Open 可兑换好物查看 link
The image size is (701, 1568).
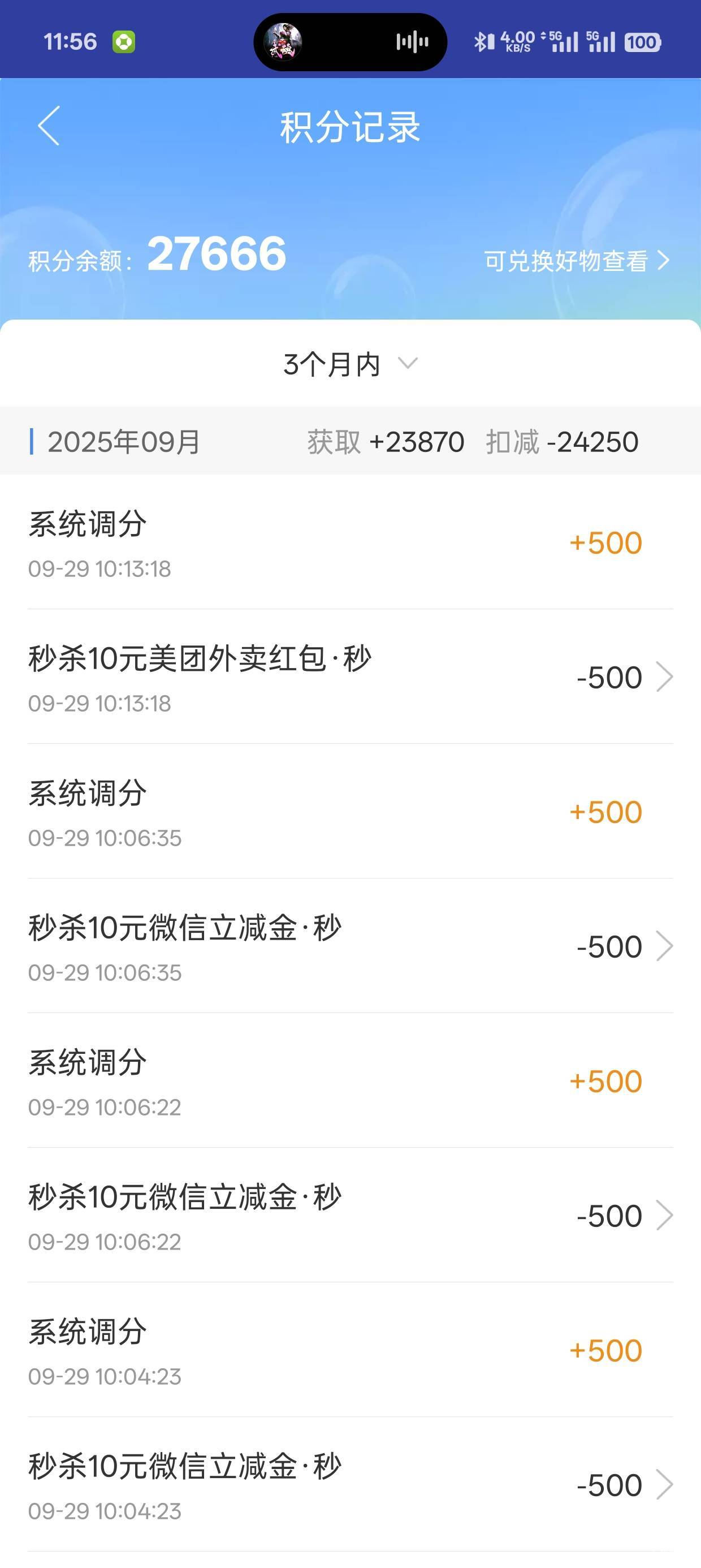pos(575,261)
